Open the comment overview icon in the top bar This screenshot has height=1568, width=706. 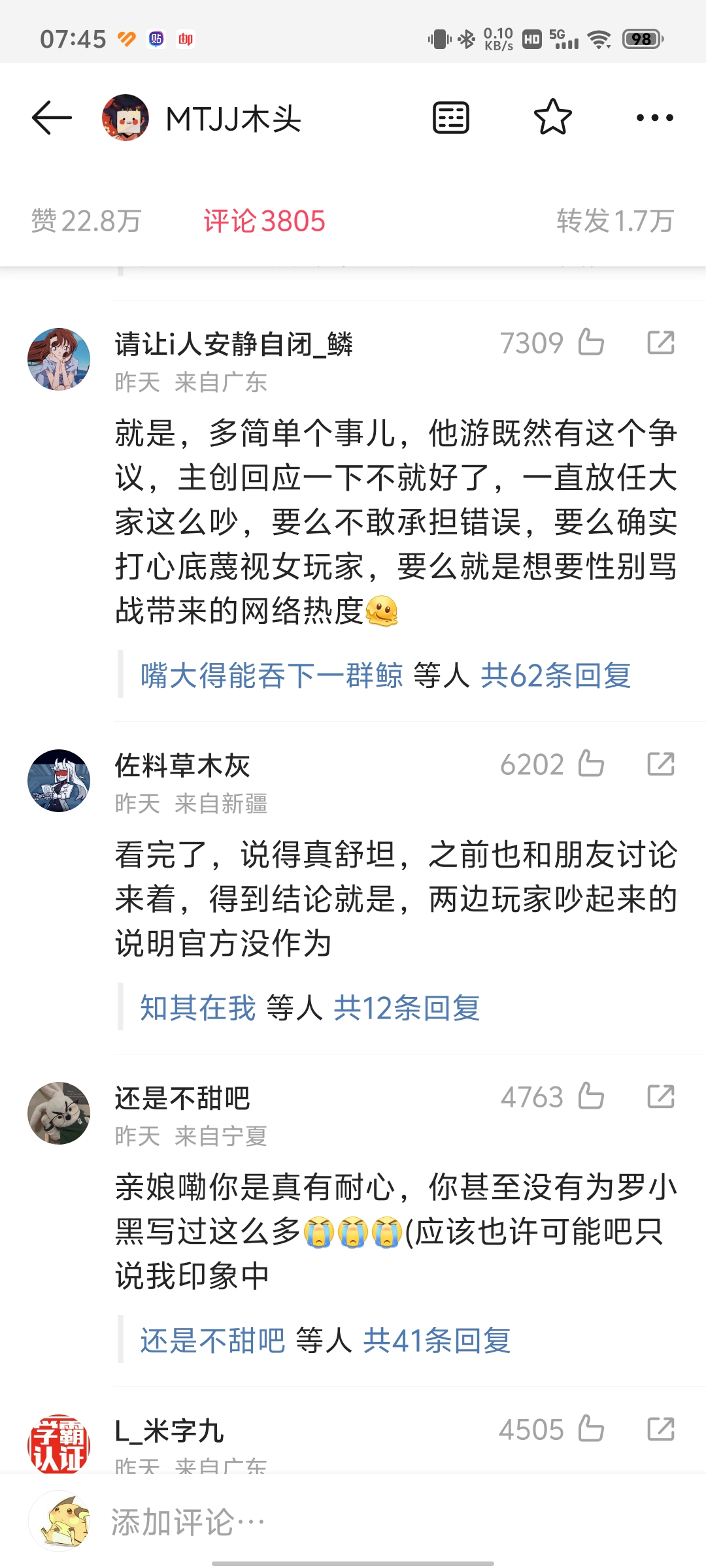(450, 118)
